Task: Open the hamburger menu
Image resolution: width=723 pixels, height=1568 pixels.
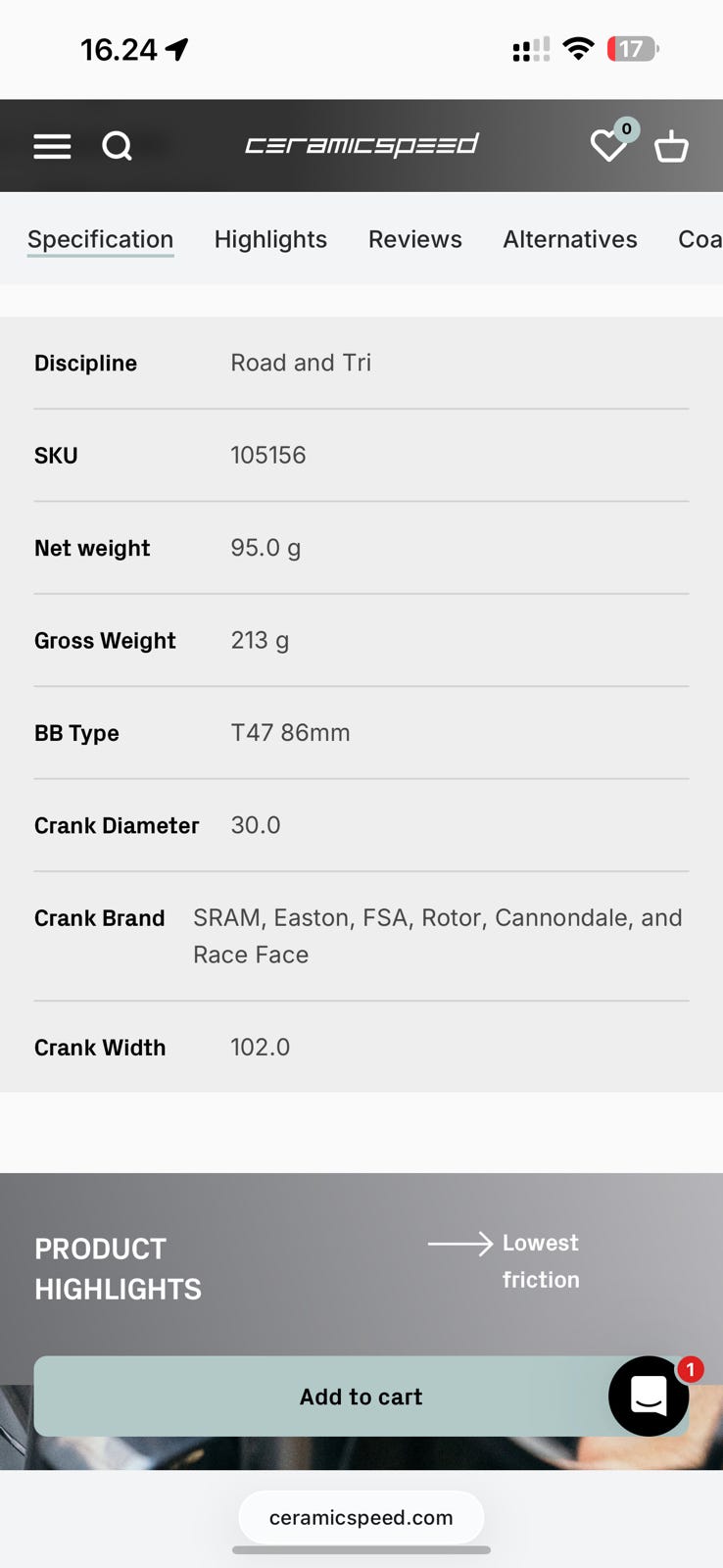Action: pos(52,146)
